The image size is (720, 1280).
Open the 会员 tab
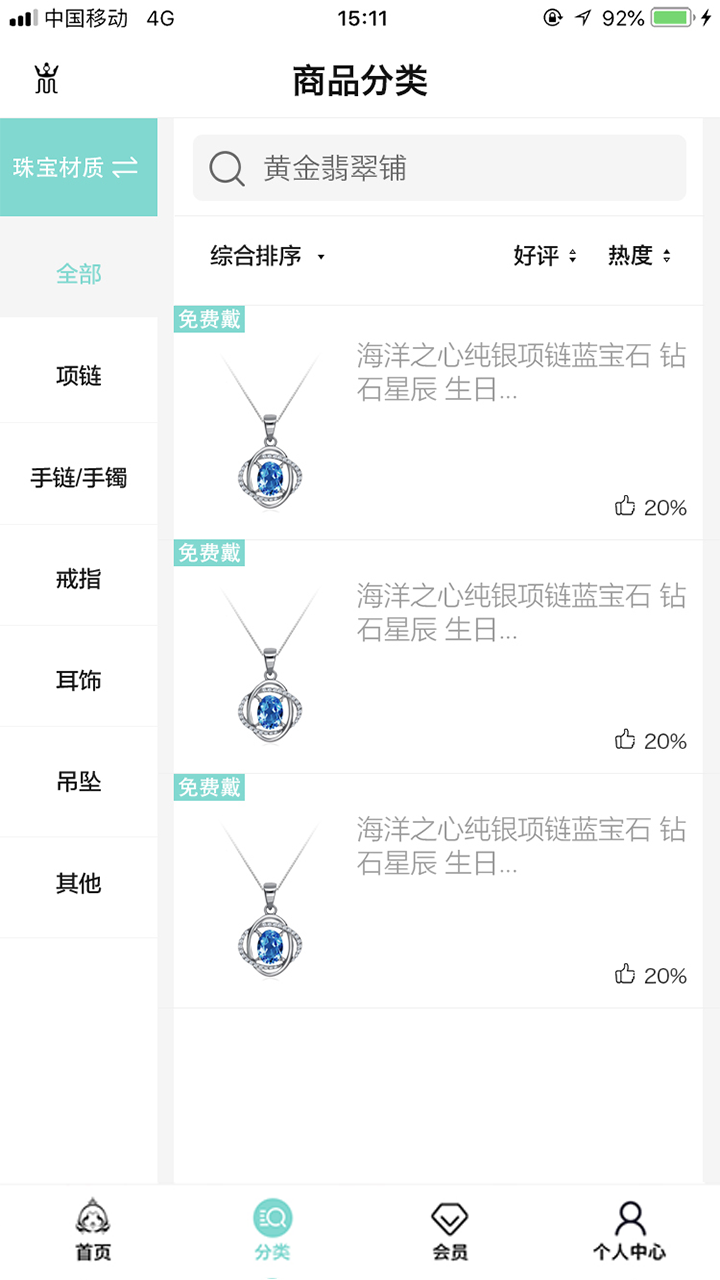(449, 1231)
